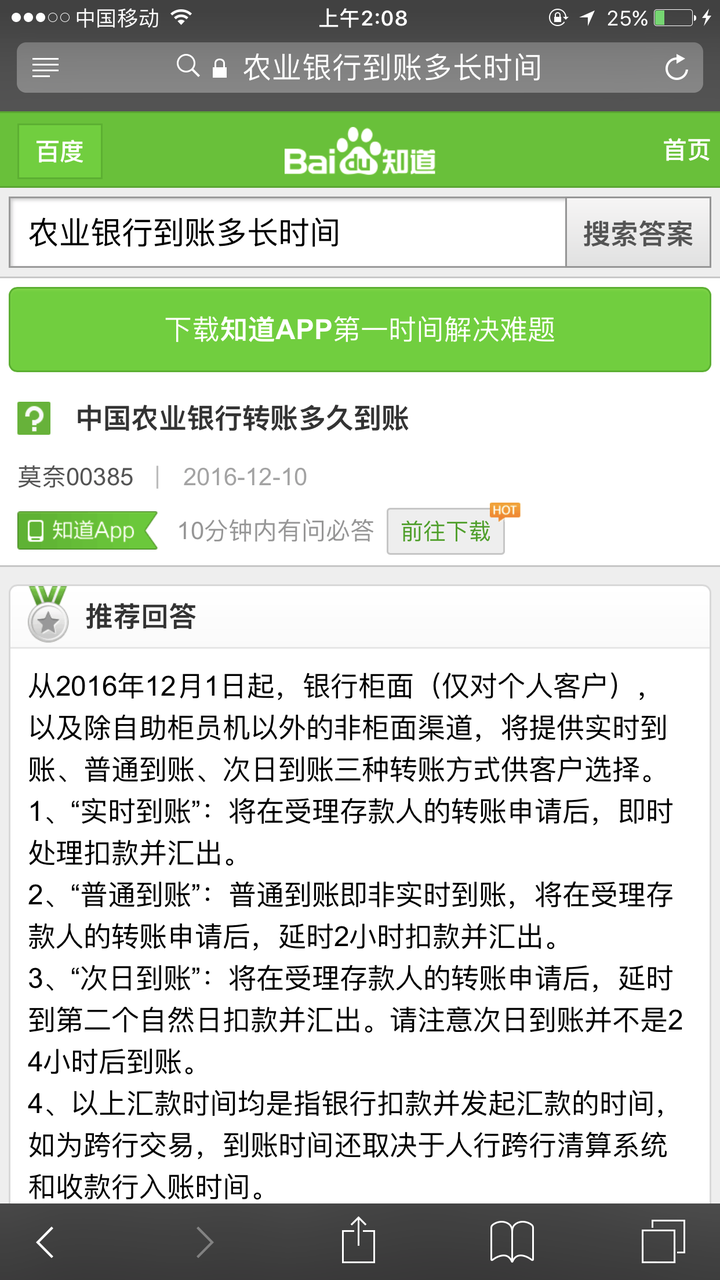Open the 下载知道APP banner
Viewport: 720px width, 1280px height.
click(360, 330)
